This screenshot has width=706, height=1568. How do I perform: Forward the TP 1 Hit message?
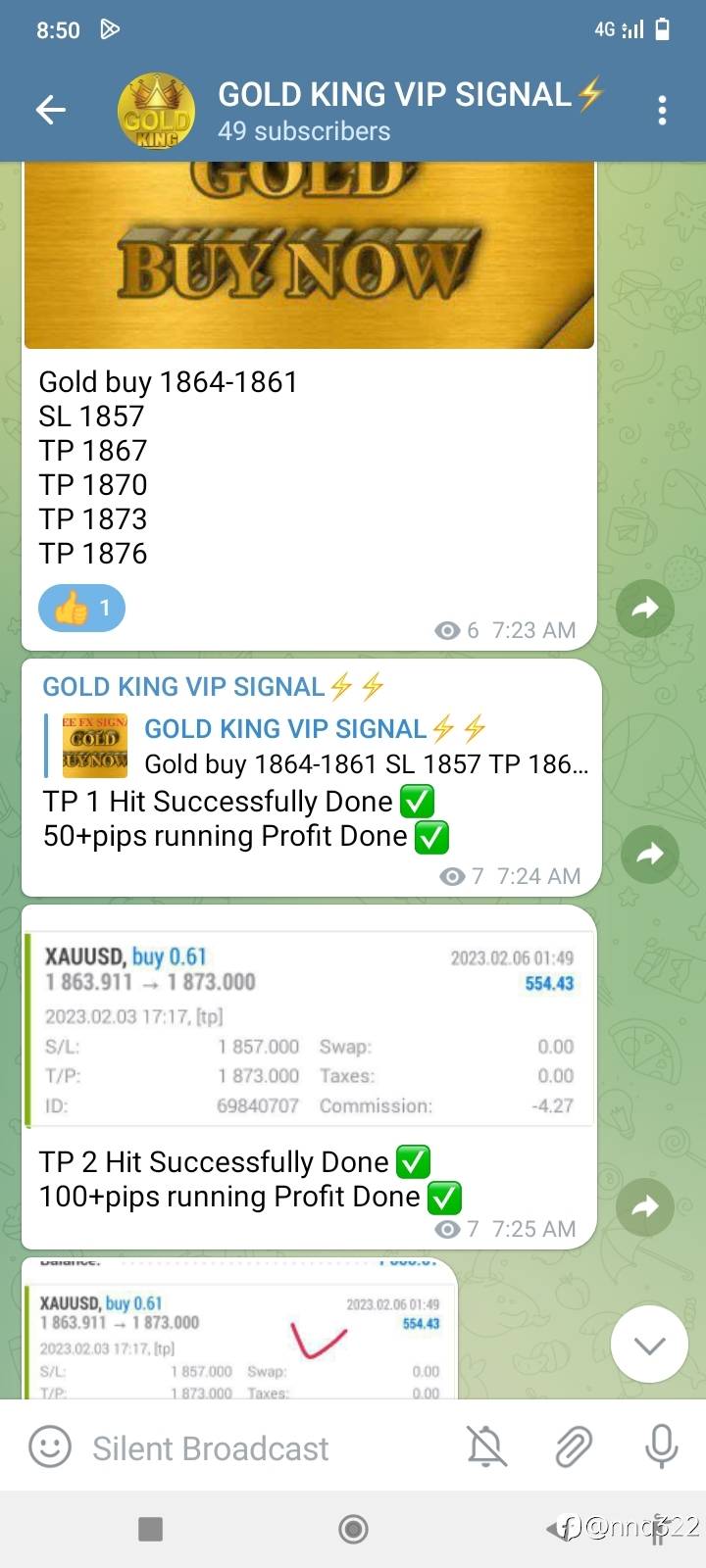point(648,854)
